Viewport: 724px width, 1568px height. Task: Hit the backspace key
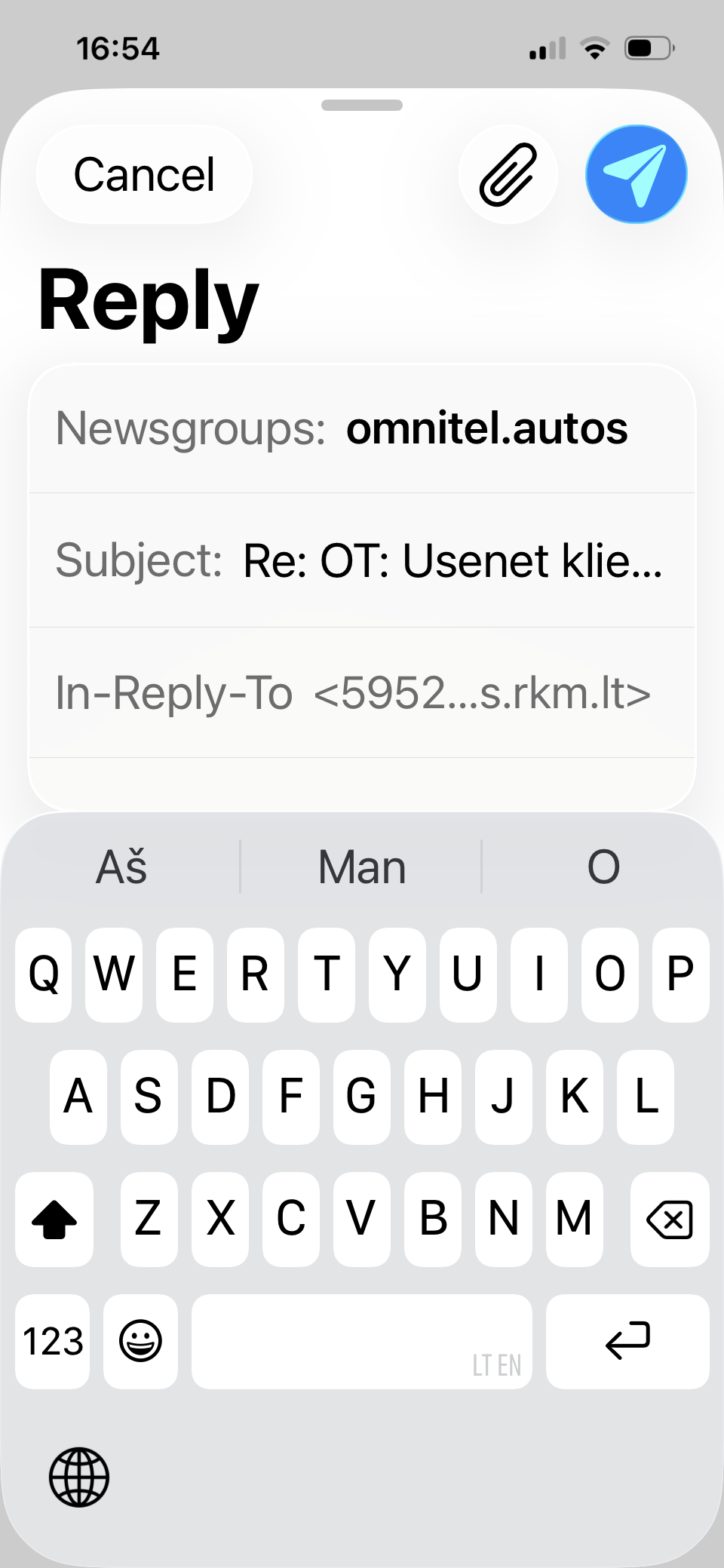(669, 1219)
